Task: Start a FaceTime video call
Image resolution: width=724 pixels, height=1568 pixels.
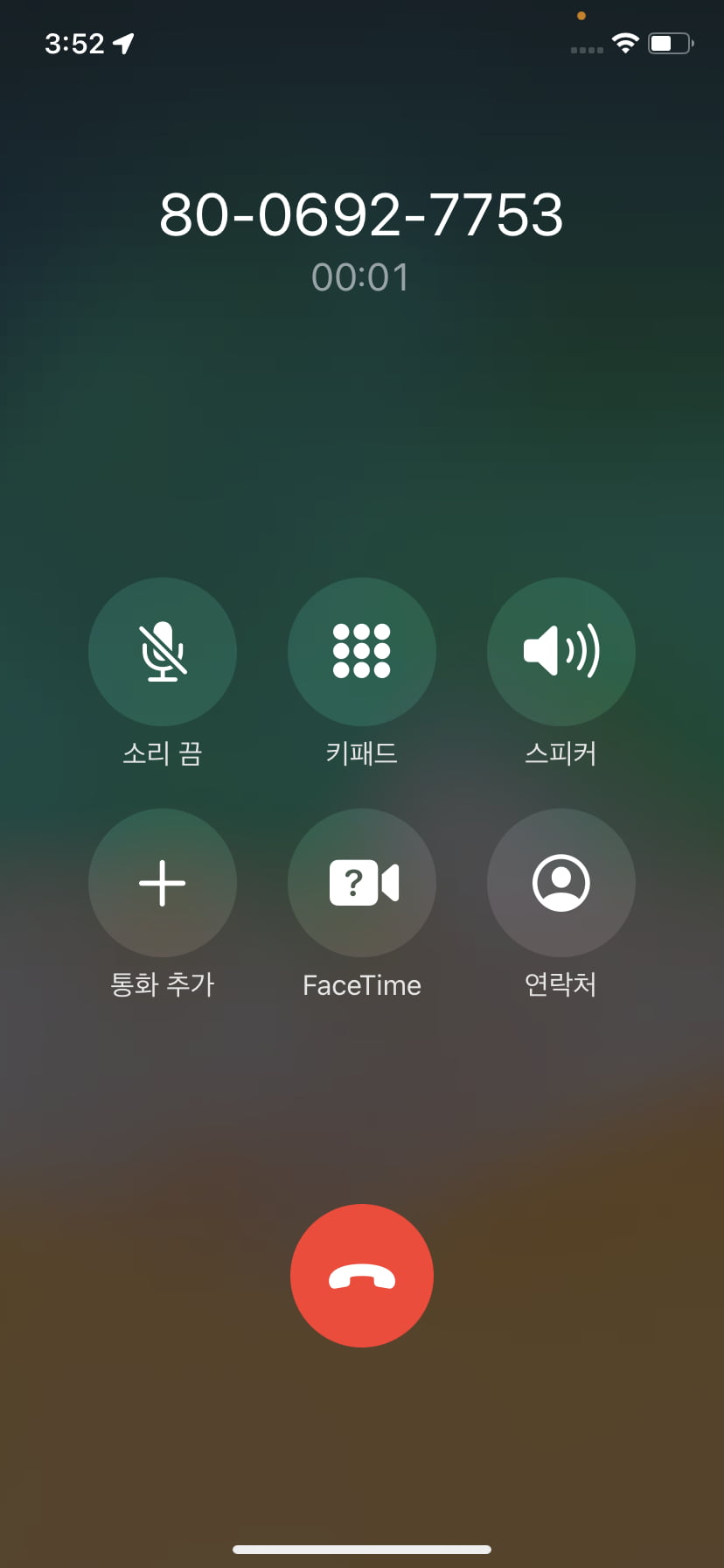Action: [x=362, y=882]
